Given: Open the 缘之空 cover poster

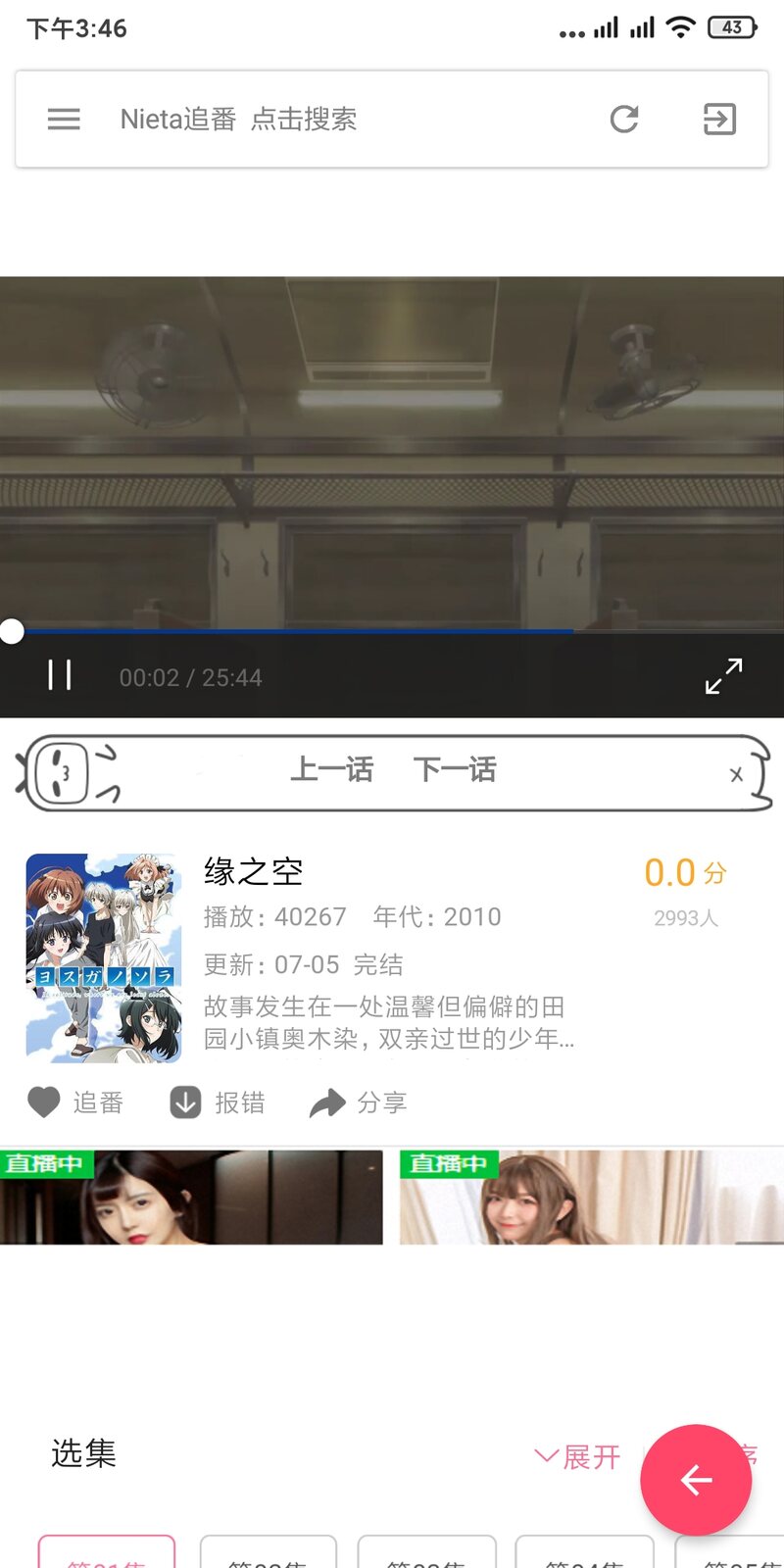Looking at the screenshot, I should point(104,957).
